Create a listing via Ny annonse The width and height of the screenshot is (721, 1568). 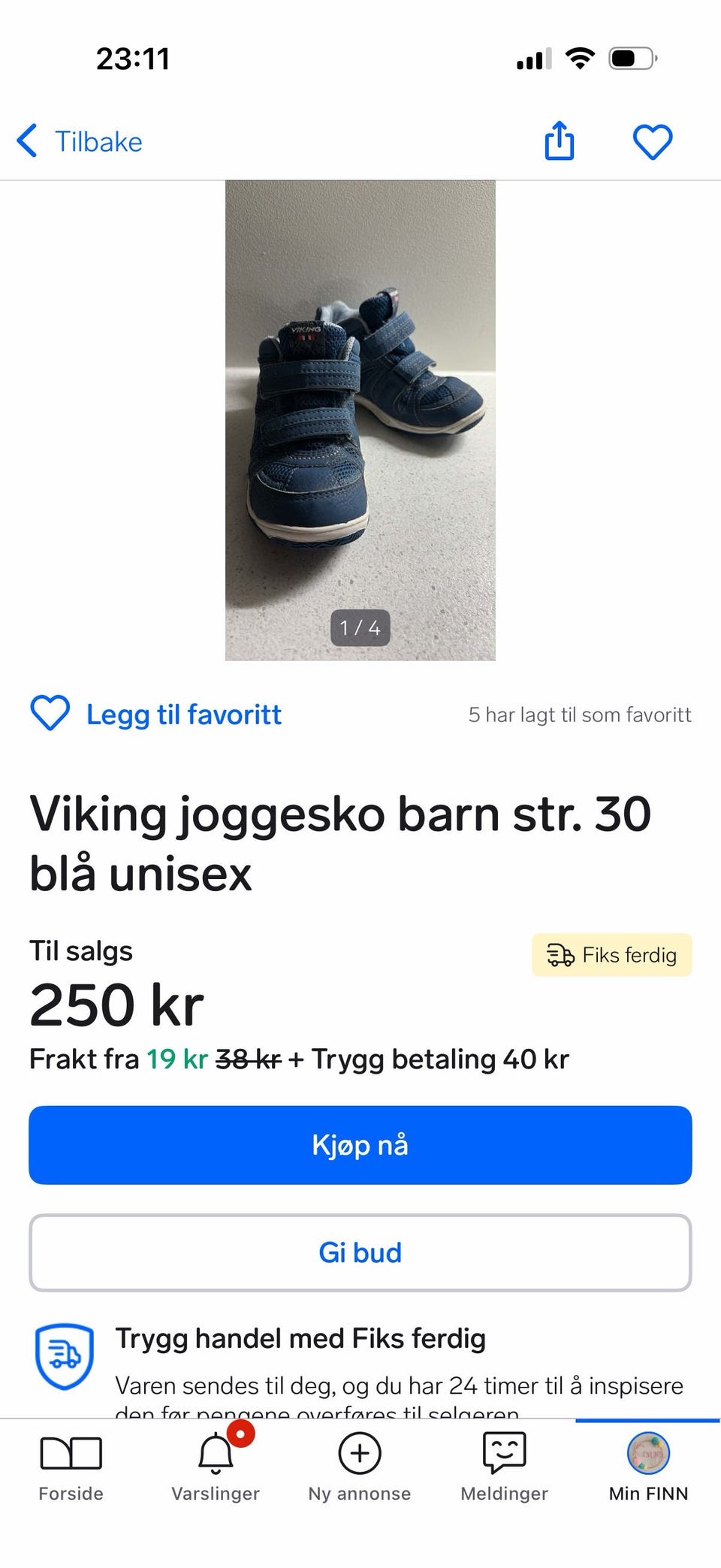(x=360, y=1466)
